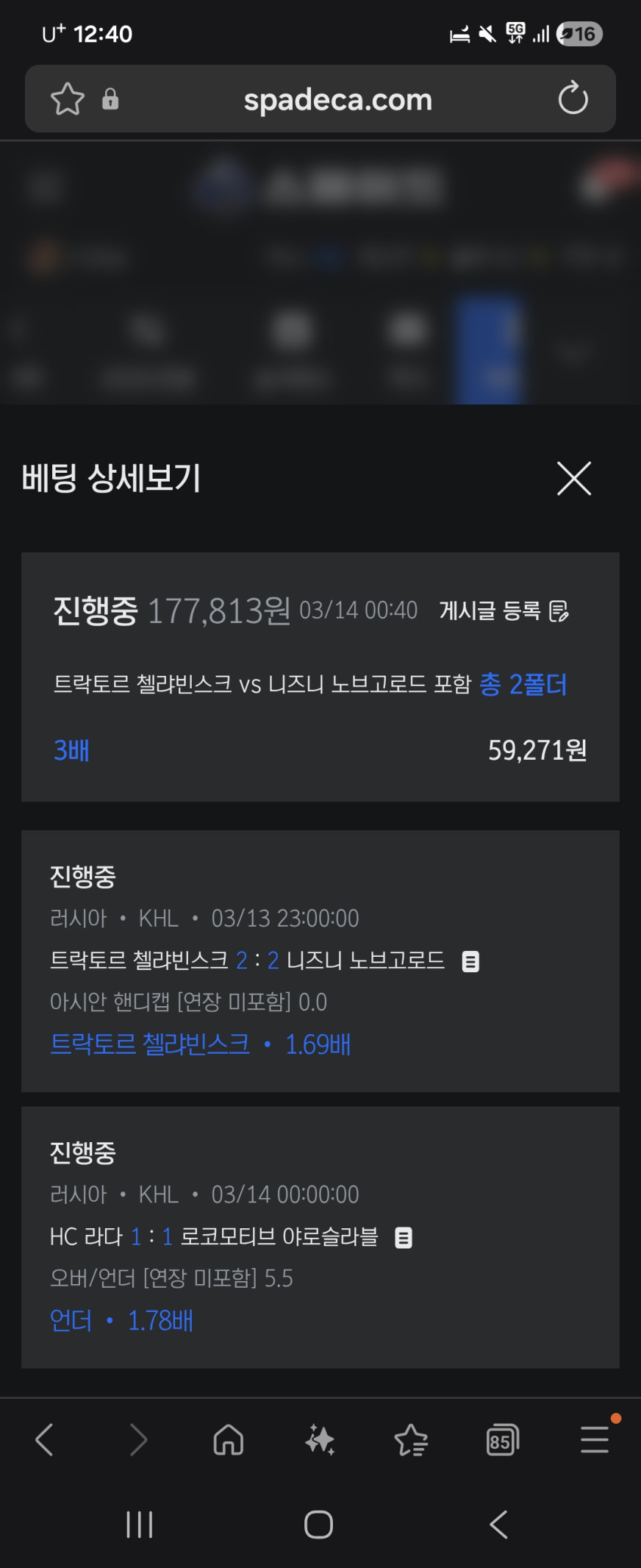Screen dimensions: 641x1568
Task: Reload the spadeca.com page
Action: [x=573, y=99]
